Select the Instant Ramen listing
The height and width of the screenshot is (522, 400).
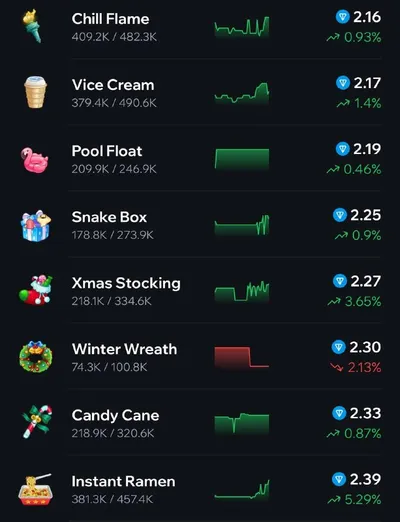click(x=200, y=488)
